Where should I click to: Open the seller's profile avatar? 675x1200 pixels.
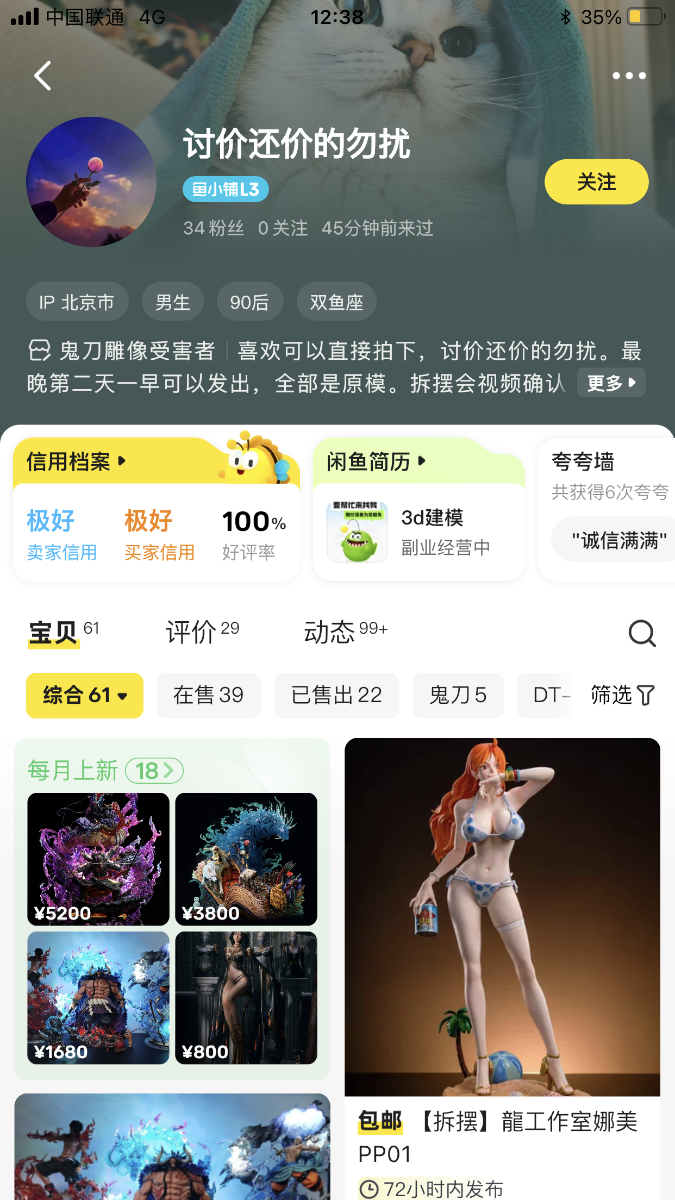pos(91,182)
